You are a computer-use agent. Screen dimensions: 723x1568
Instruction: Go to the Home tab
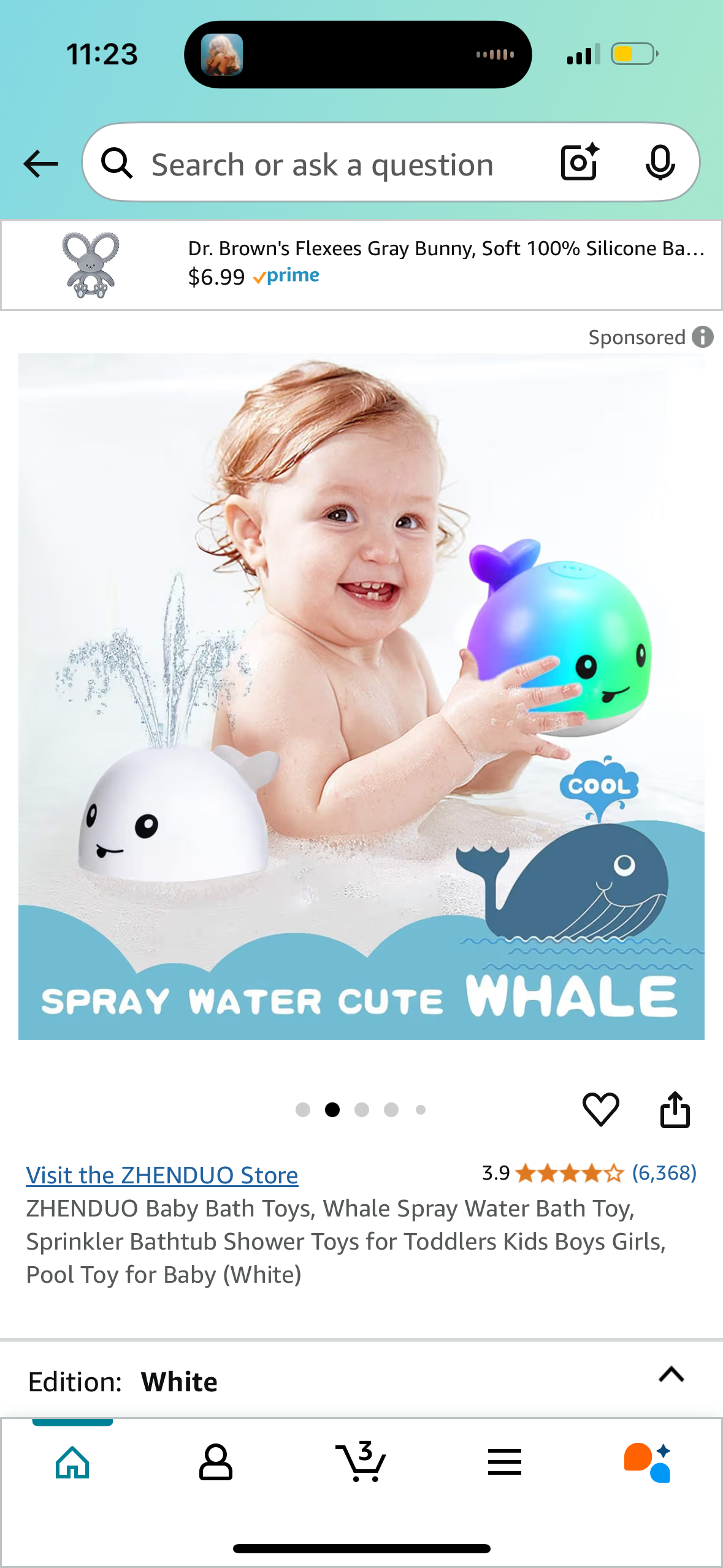[x=72, y=1462]
